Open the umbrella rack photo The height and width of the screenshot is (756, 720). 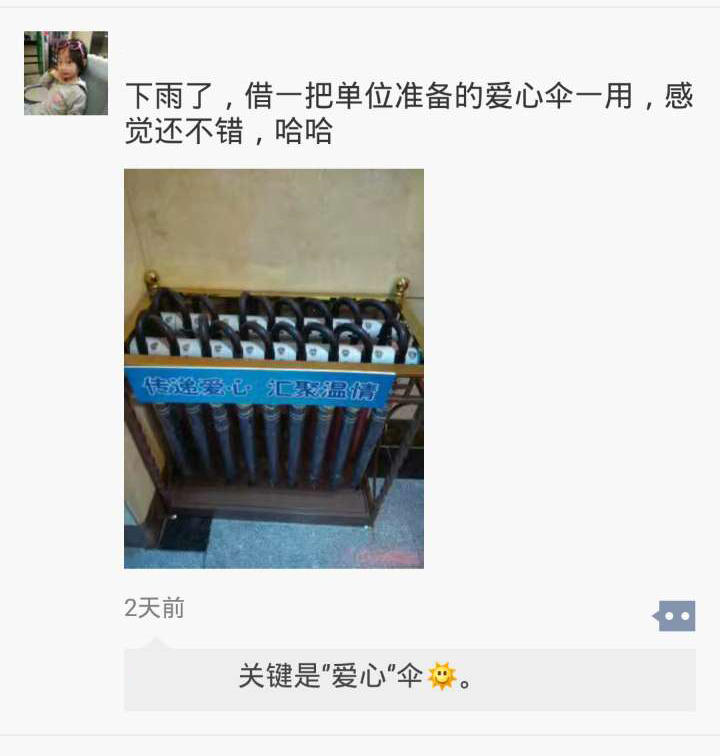(274, 368)
